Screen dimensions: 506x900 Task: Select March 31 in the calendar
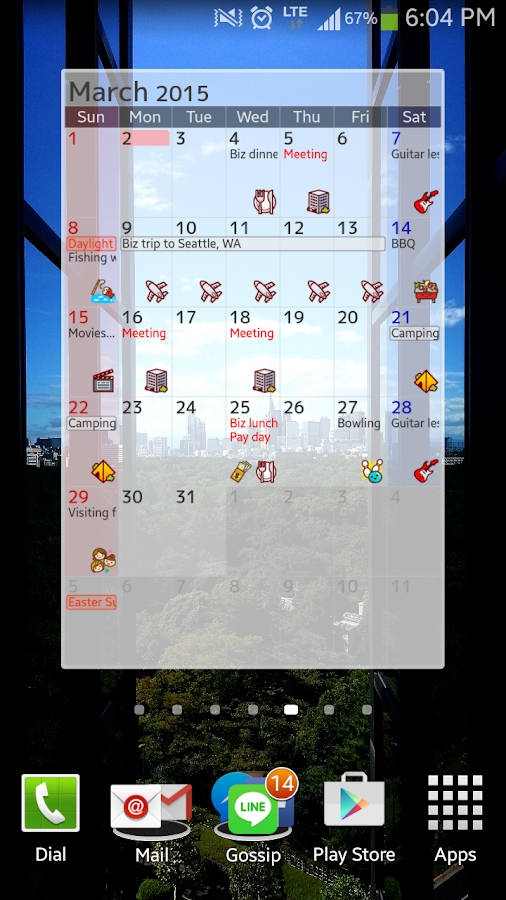[x=199, y=530]
